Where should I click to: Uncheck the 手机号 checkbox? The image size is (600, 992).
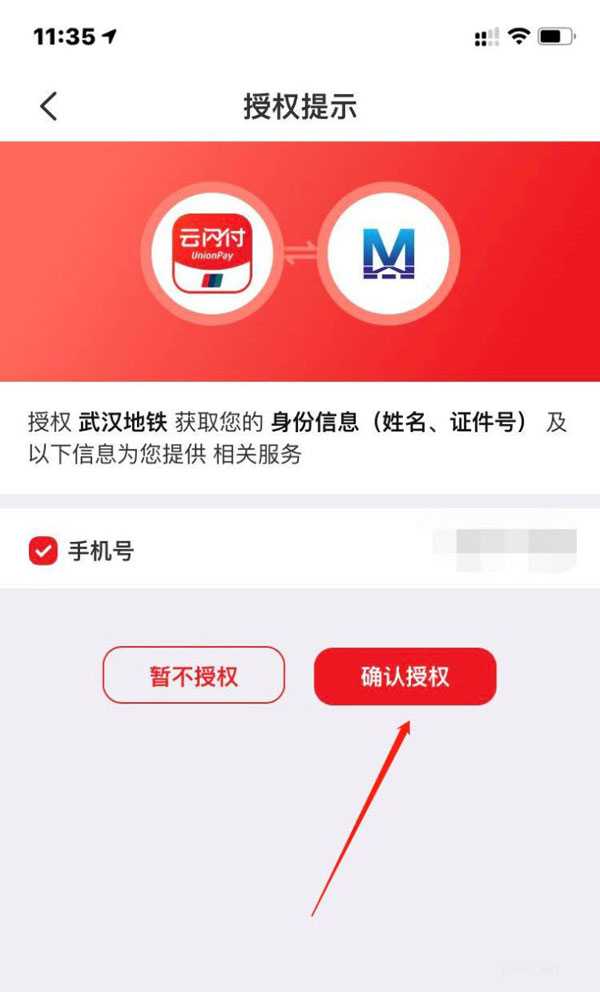(43, 551)
